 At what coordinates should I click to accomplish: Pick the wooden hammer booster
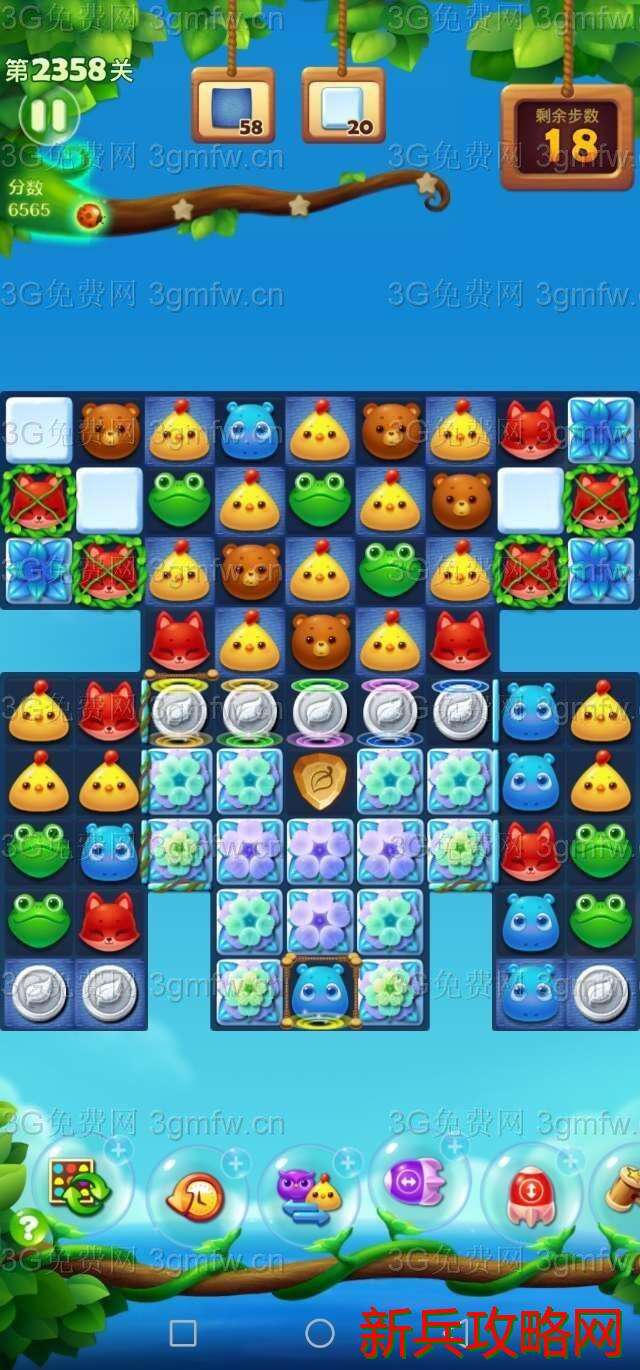(x=622, y=1192)
